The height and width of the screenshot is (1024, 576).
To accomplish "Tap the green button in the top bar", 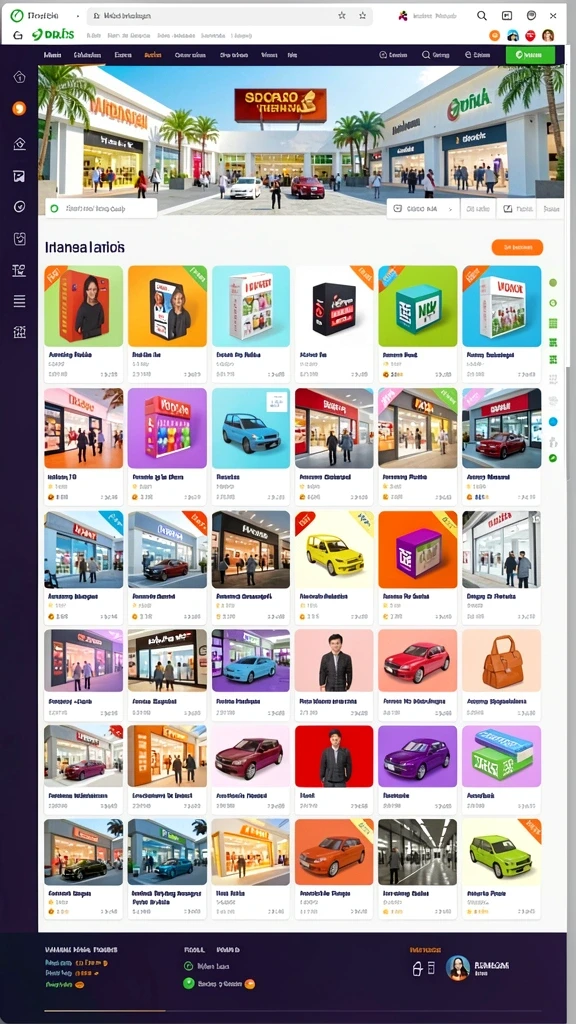I will click(x=530, y=55).
